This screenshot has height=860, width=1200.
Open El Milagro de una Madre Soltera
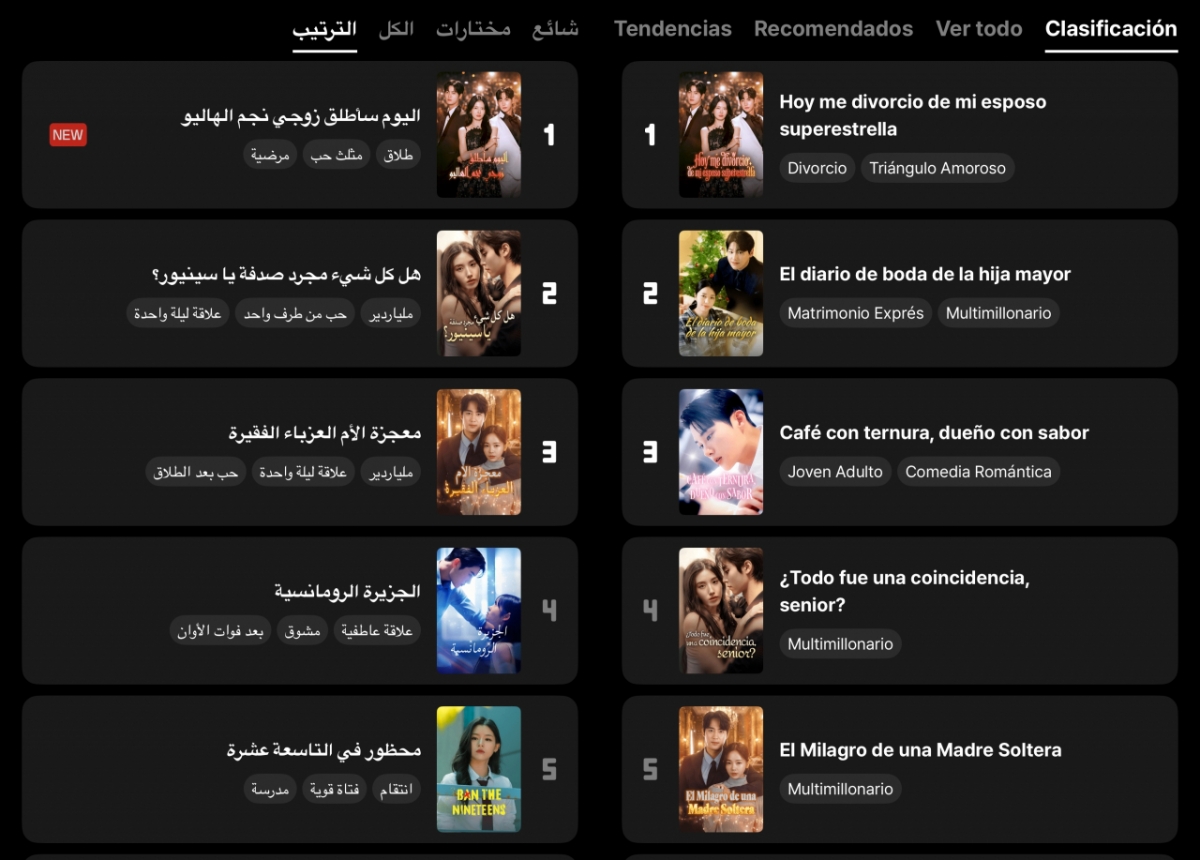click(920, 750)
